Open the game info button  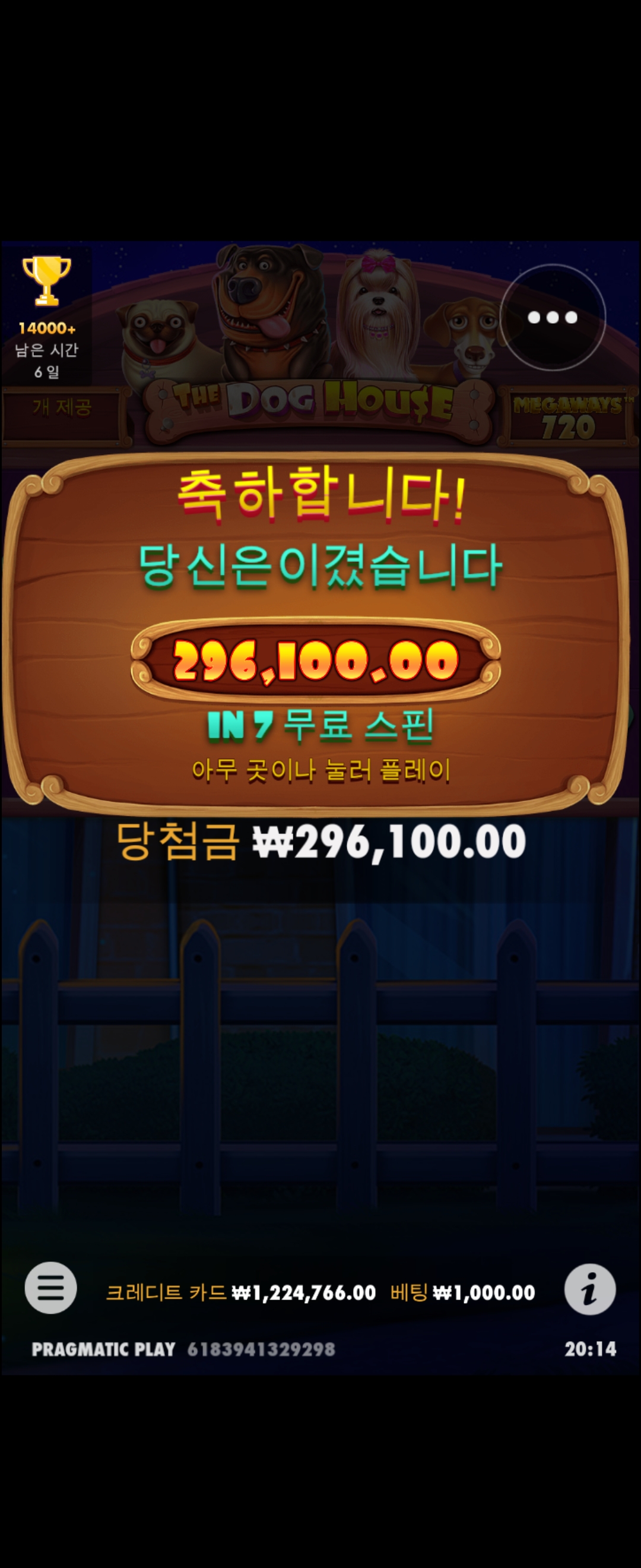click(x=589, y=1289)
